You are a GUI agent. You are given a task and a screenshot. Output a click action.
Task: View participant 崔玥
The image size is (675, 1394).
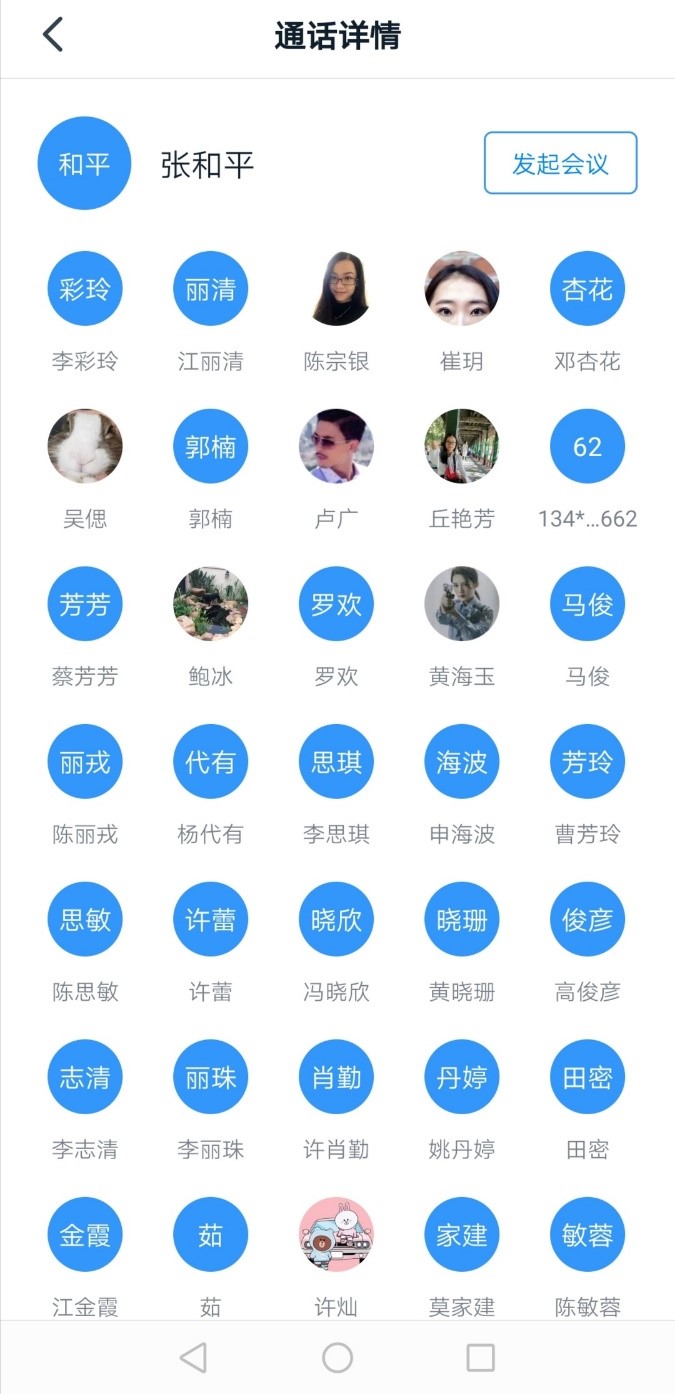pos(462,289)
